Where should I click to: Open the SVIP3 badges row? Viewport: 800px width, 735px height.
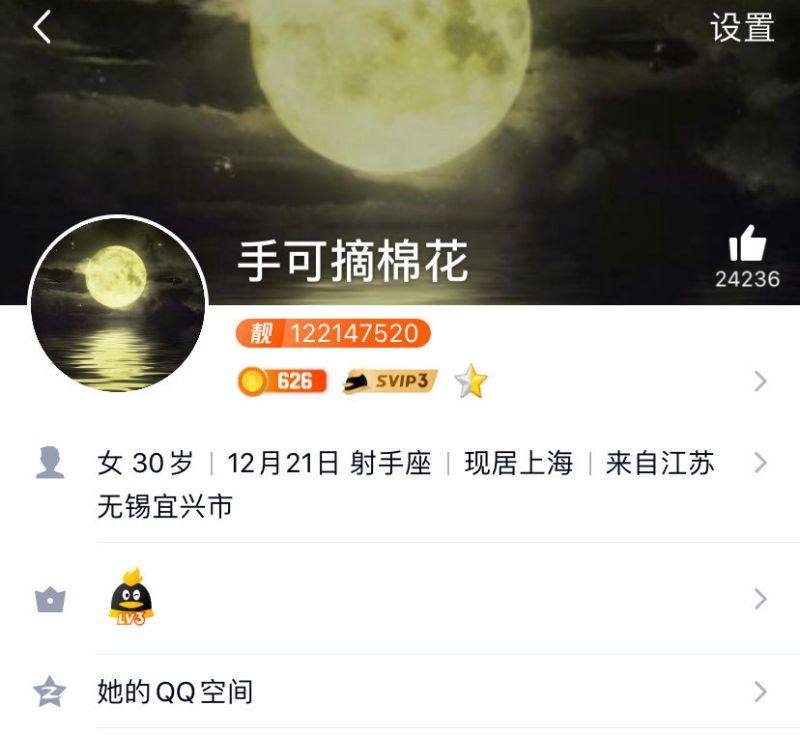(390, 381)
